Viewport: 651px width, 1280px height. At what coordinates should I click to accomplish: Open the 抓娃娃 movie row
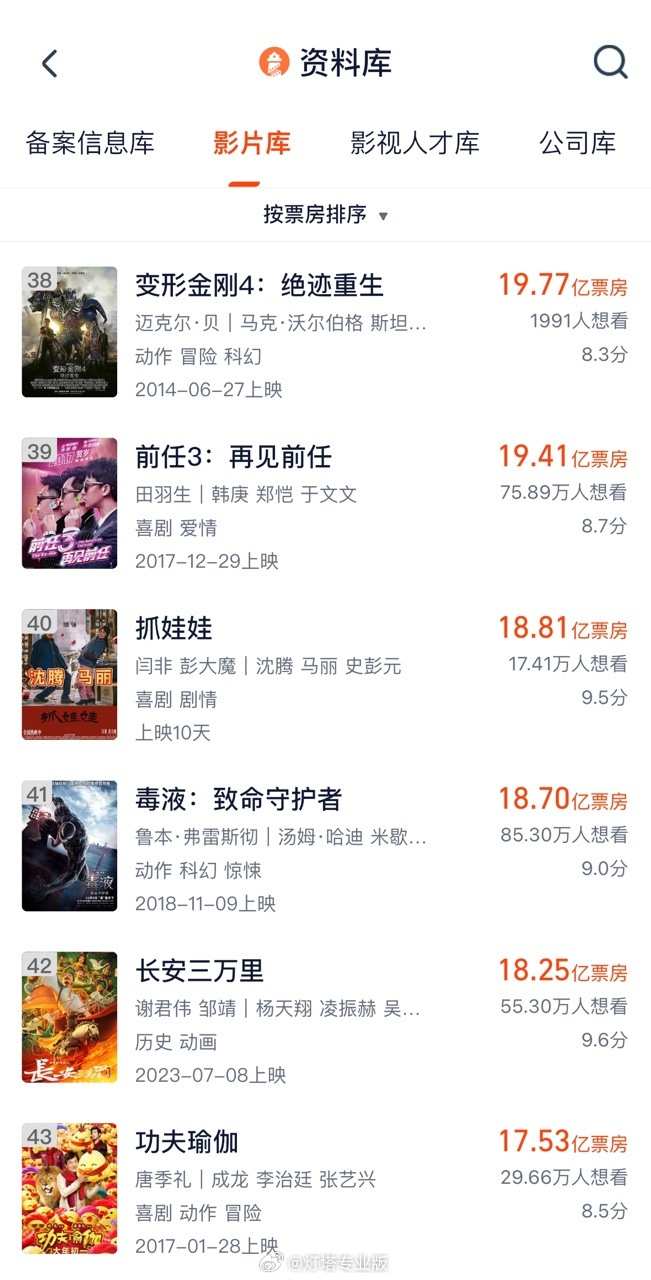pyautogui.click(x=174, y=628)
